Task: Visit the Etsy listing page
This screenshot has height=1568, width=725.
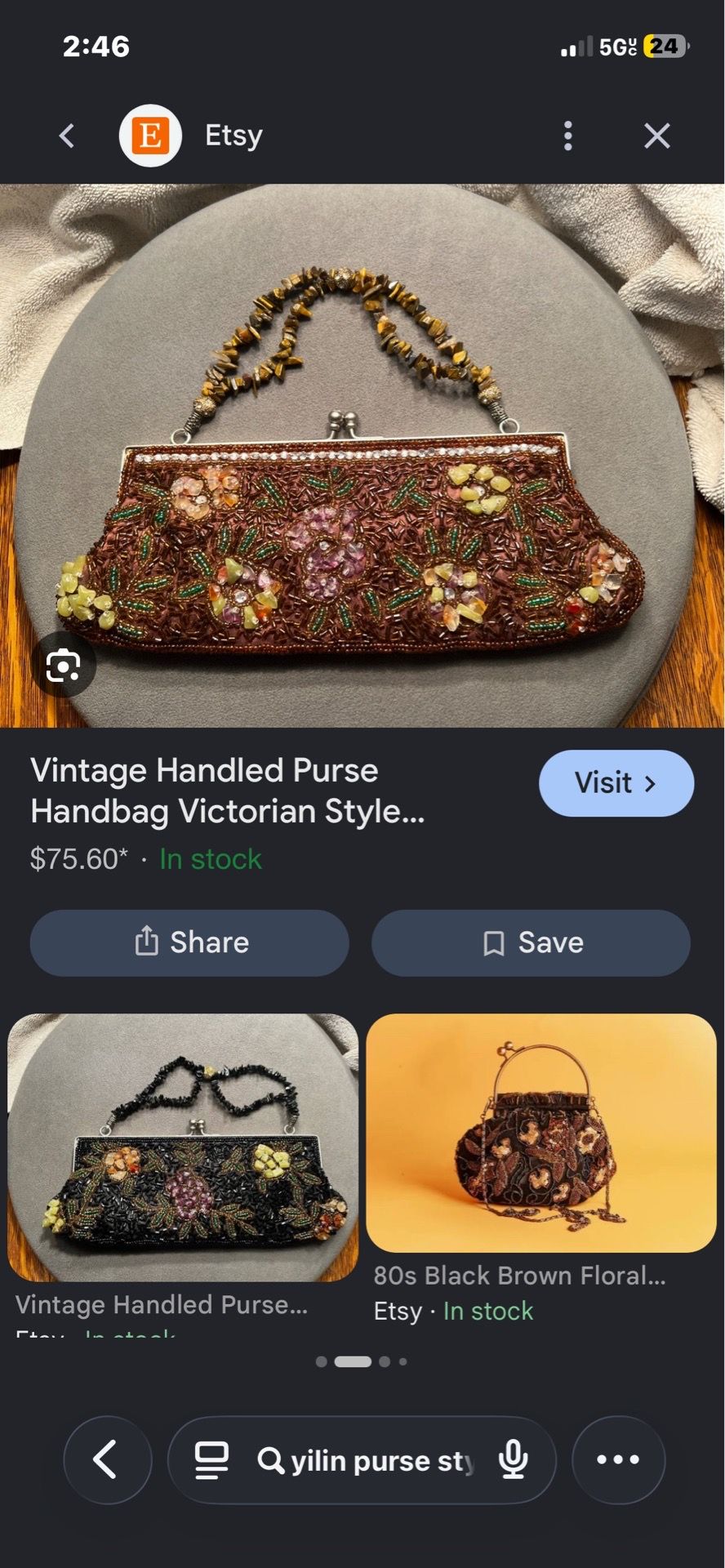Action: pyautogui.click(x=616, y=783)
